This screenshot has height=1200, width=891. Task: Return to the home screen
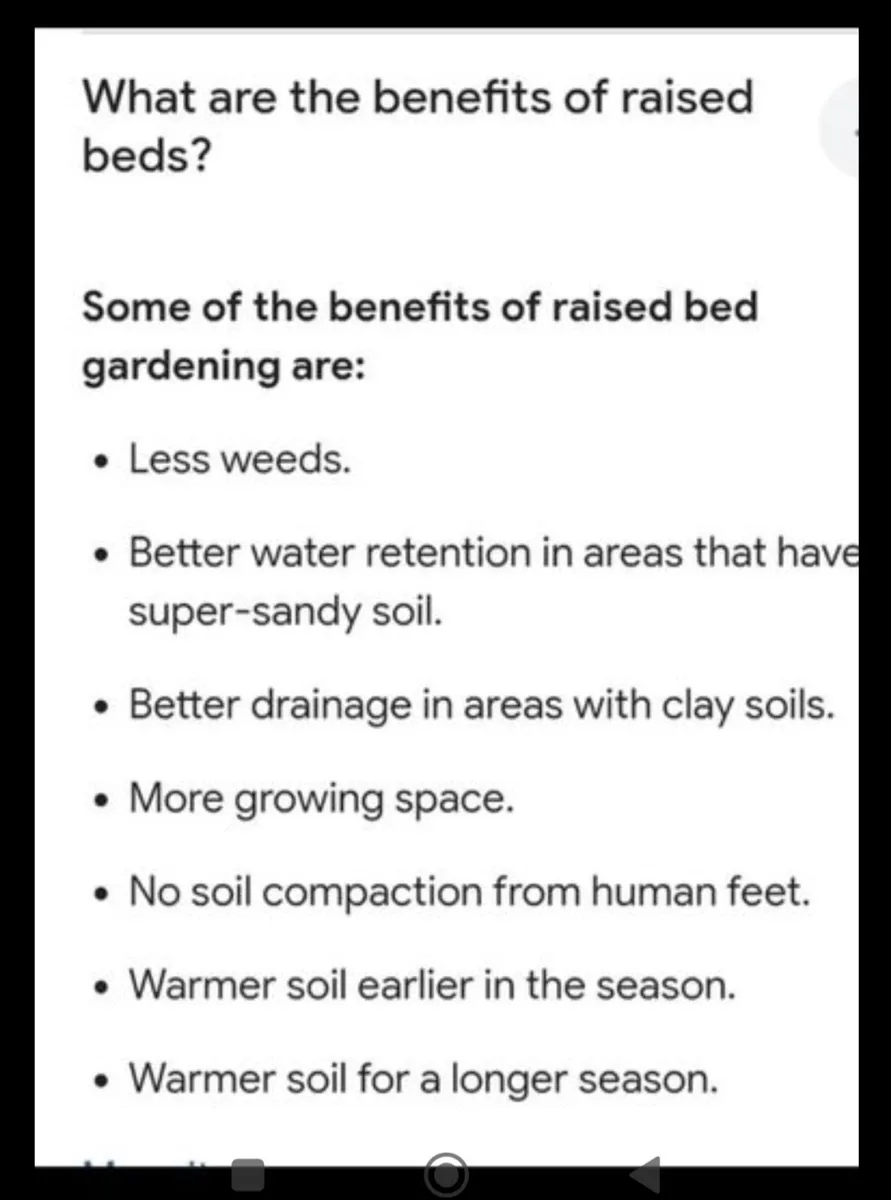point(446,1174)
